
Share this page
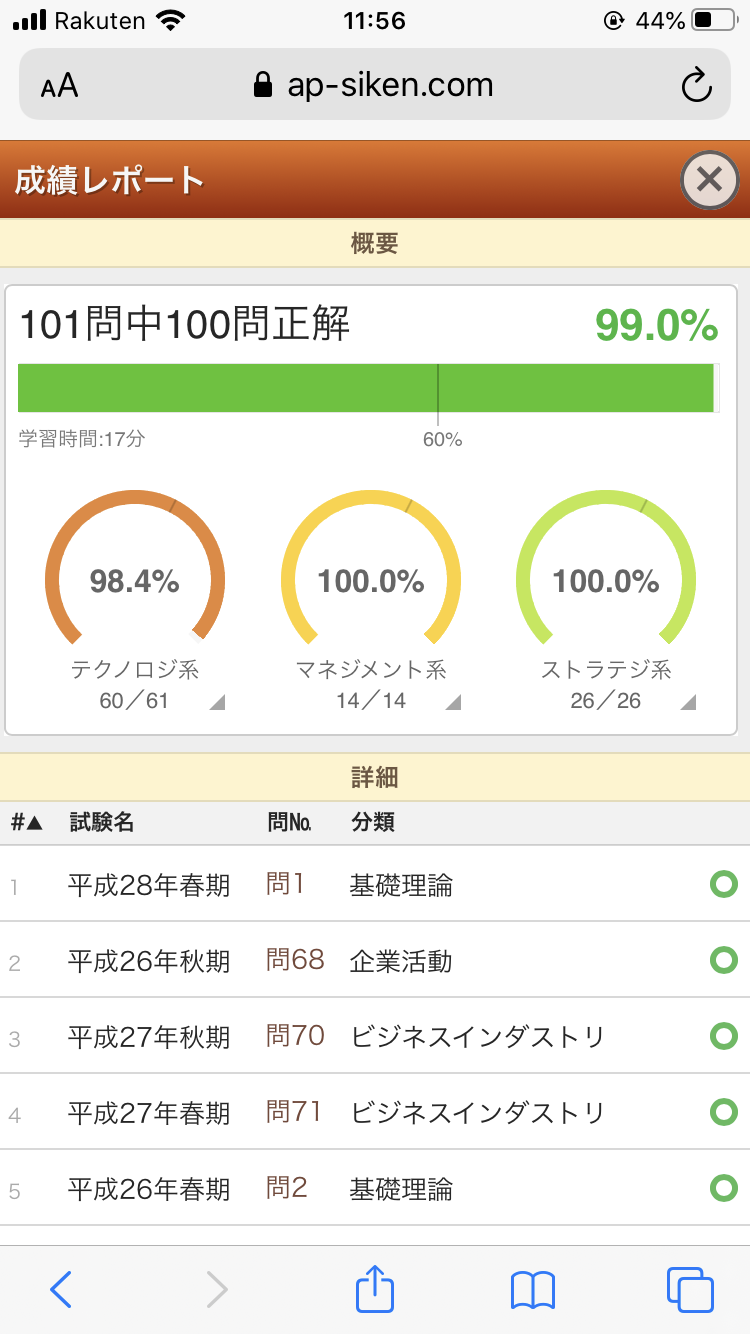click(375, 1288)
